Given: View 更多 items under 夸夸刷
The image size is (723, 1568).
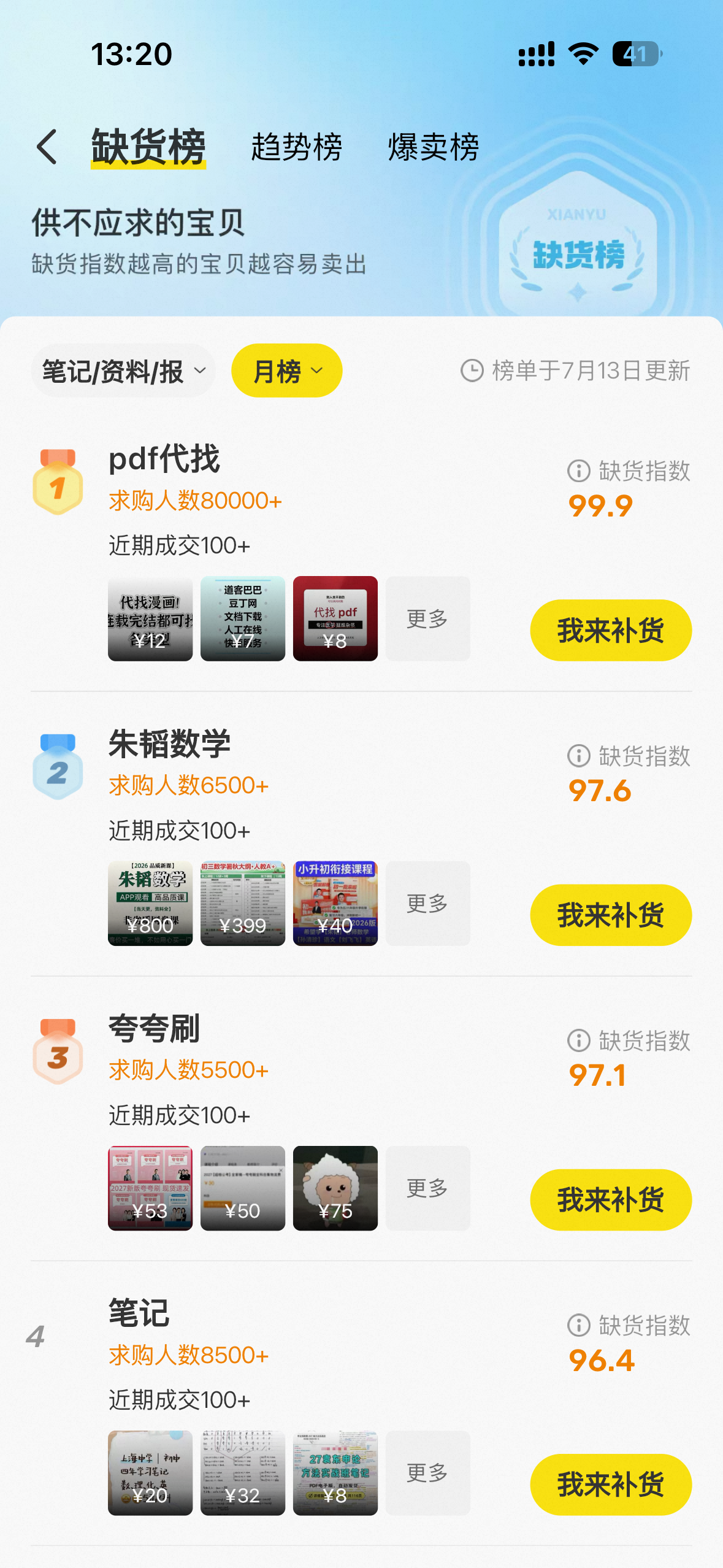Looking at the screenshot, I should 428,1188.
